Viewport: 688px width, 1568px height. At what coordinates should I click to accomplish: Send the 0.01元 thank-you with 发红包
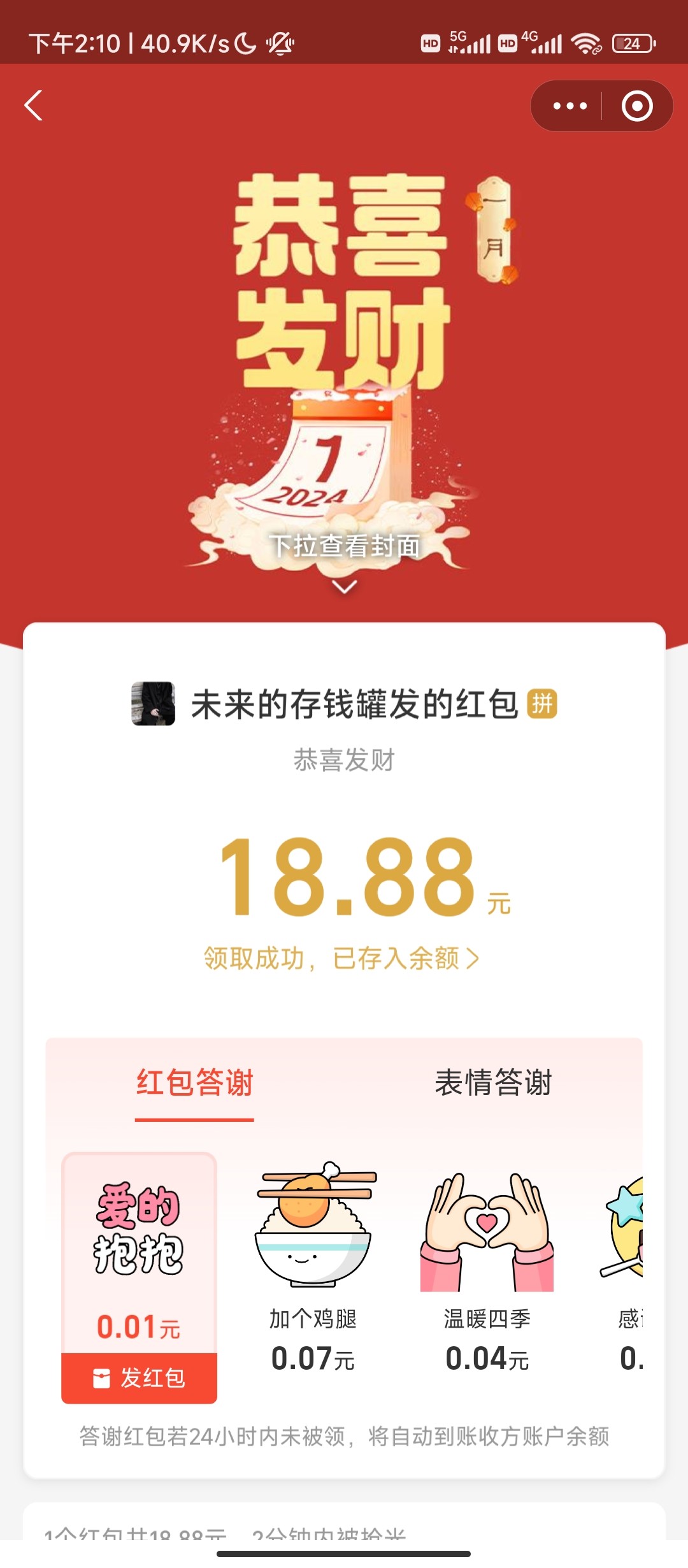click(x=139, y=1378)
